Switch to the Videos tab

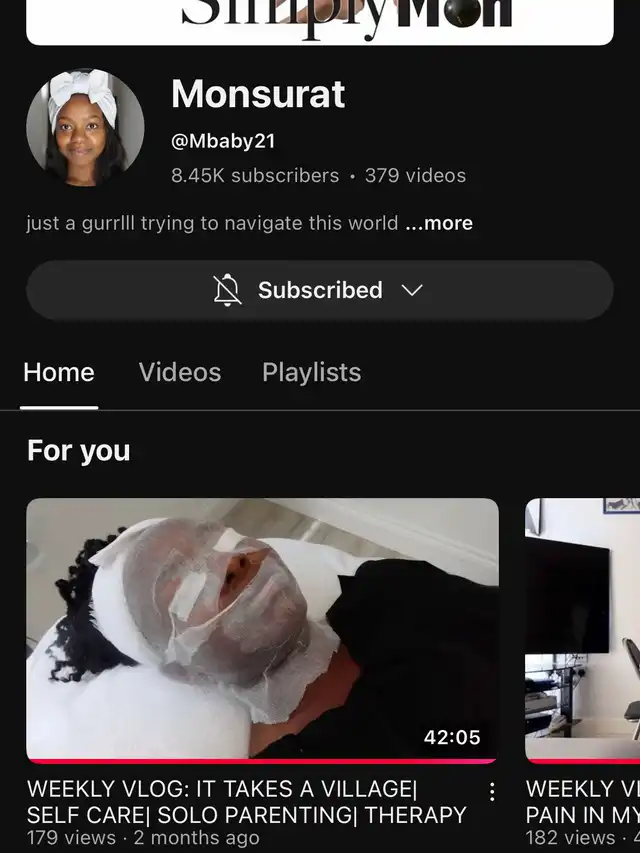180,372
